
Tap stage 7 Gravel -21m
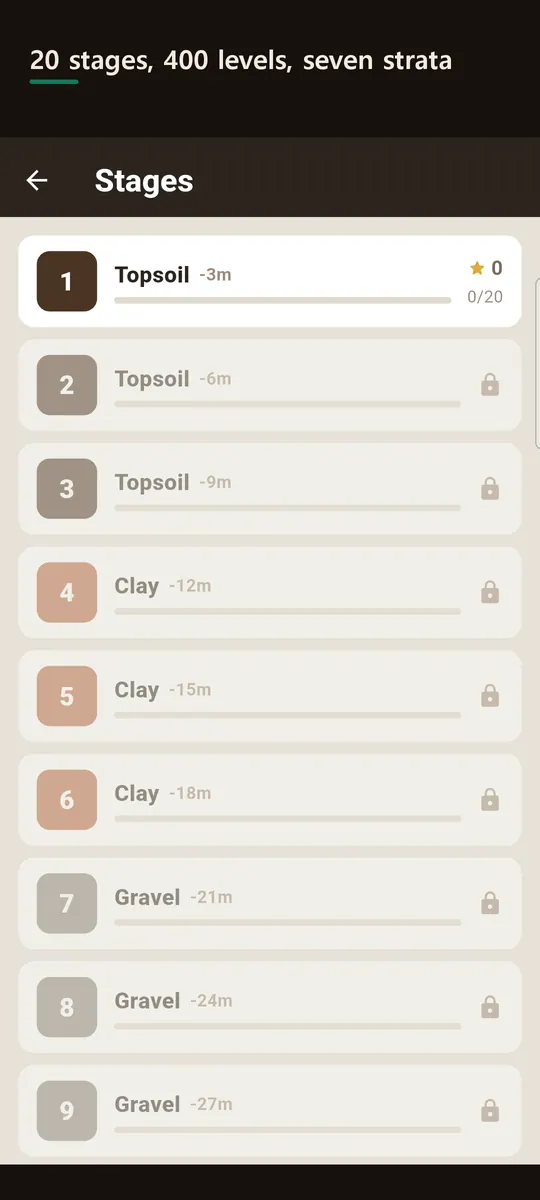pyautogui.click(x=270, y=904)
